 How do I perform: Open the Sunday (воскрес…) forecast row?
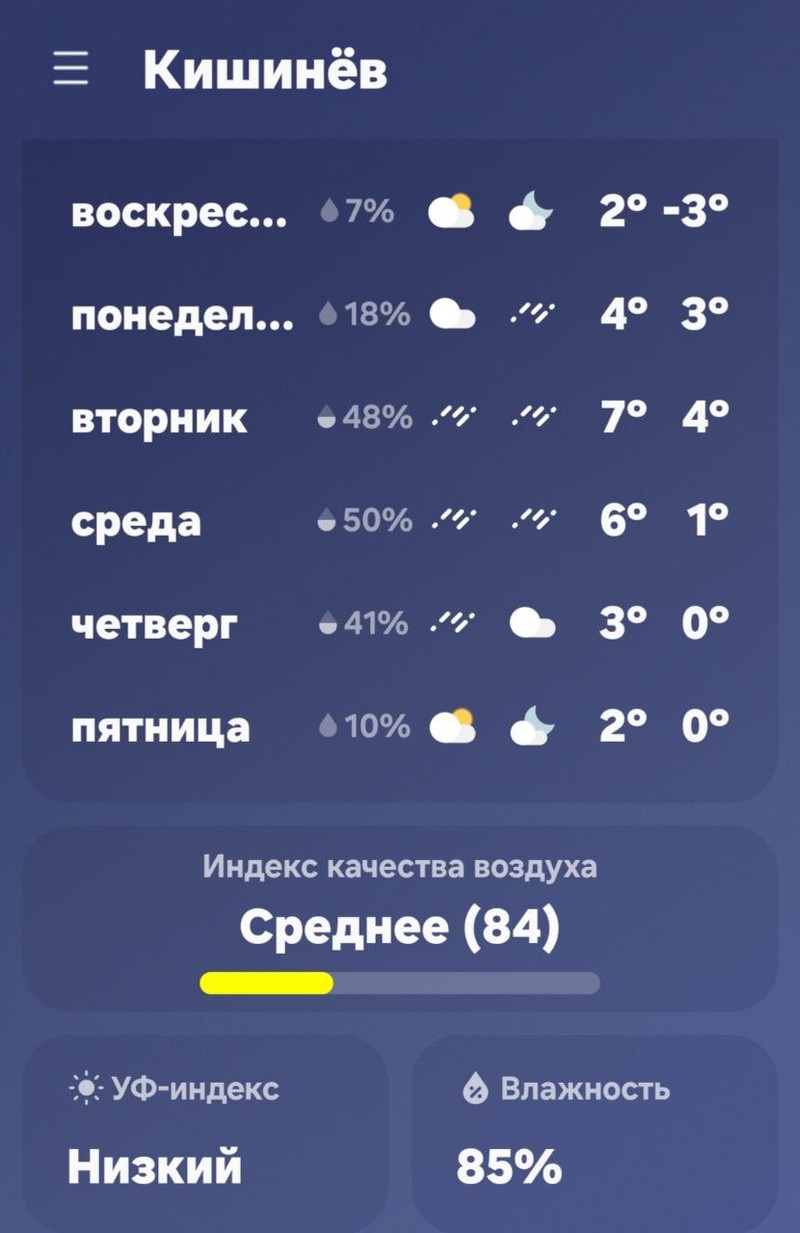pyautogui.click(x=400, y=212)
